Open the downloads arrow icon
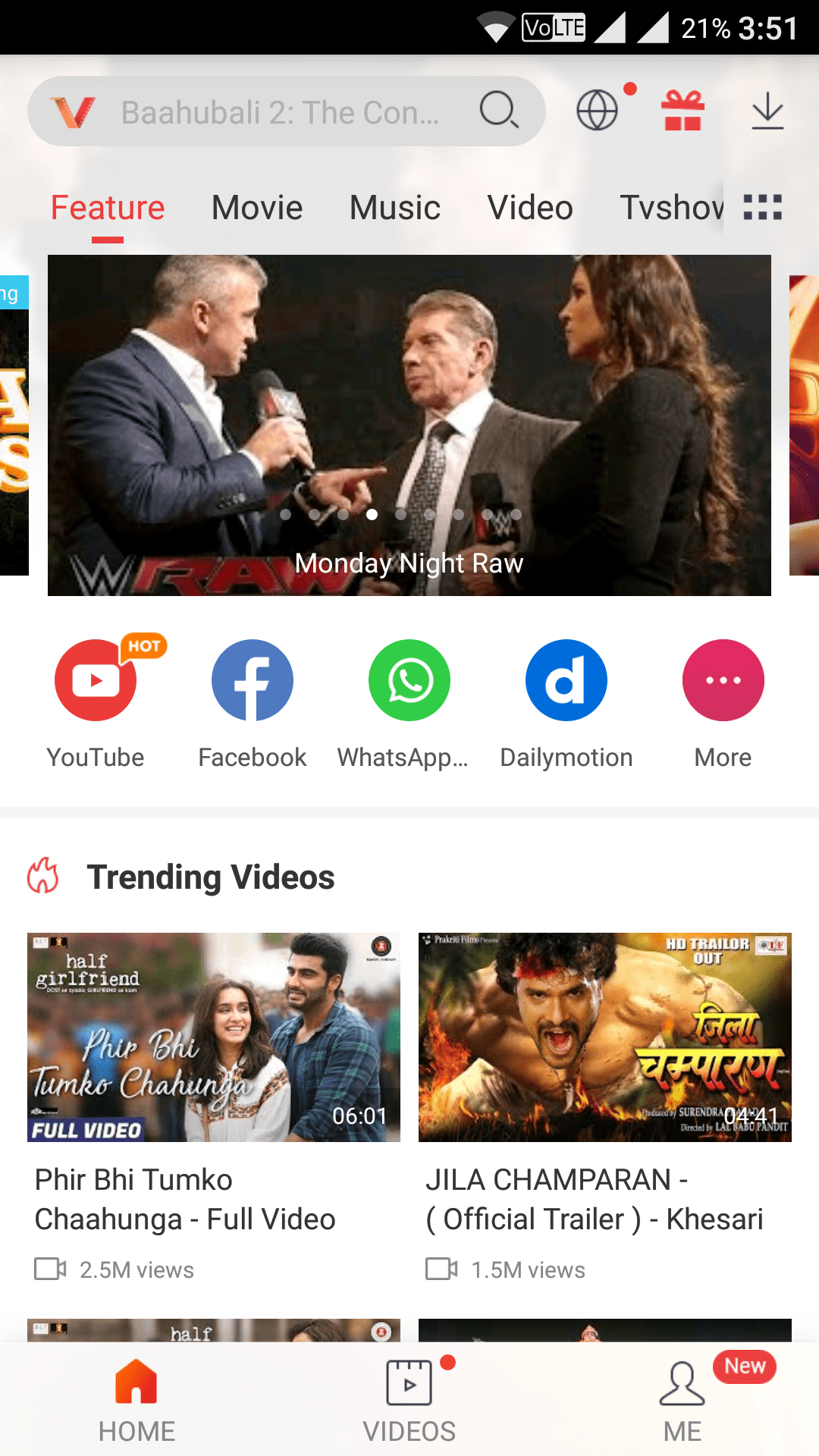This screenshot has width=819, height=1456. pos(767,111)
